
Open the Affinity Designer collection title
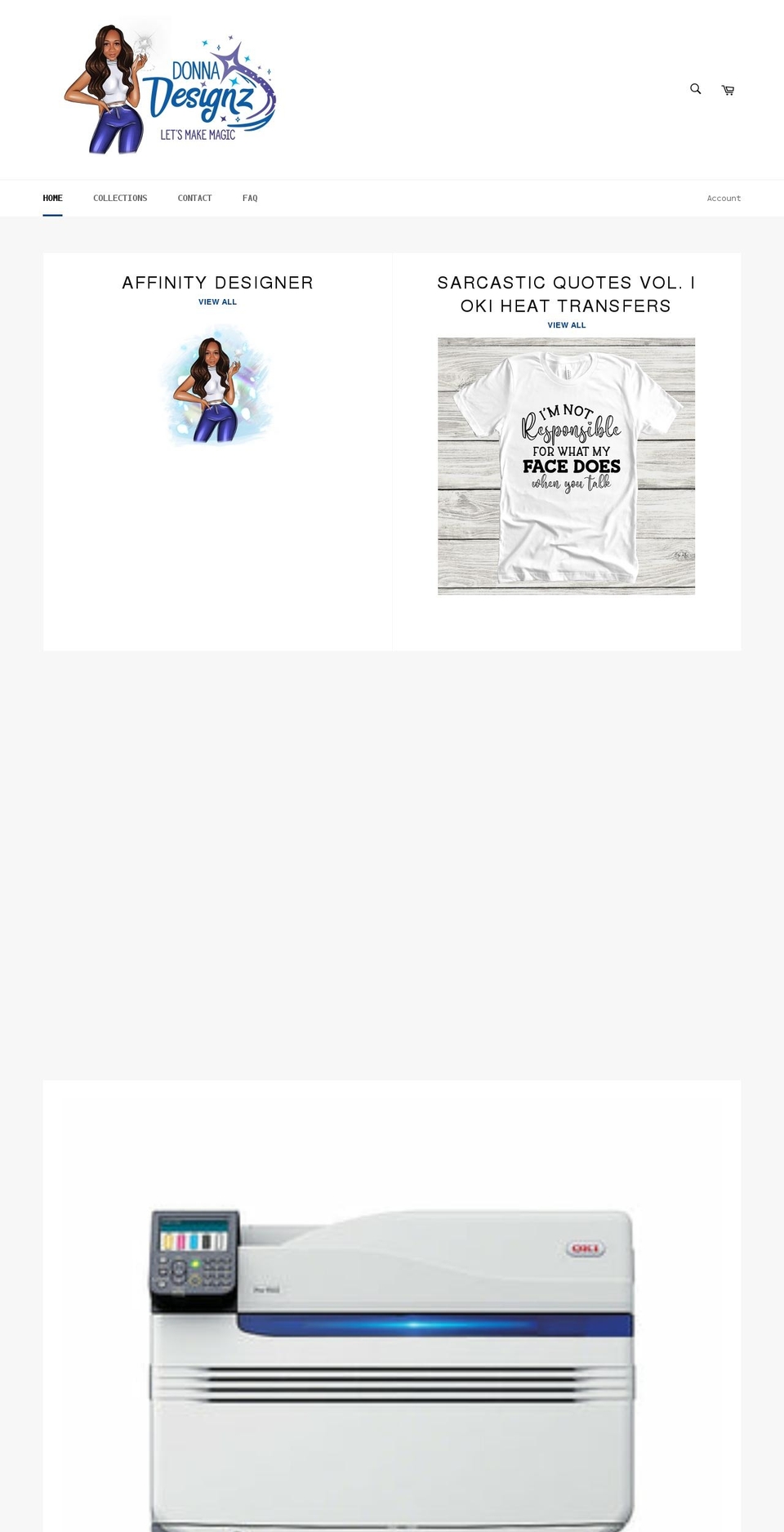pos(217,283)
